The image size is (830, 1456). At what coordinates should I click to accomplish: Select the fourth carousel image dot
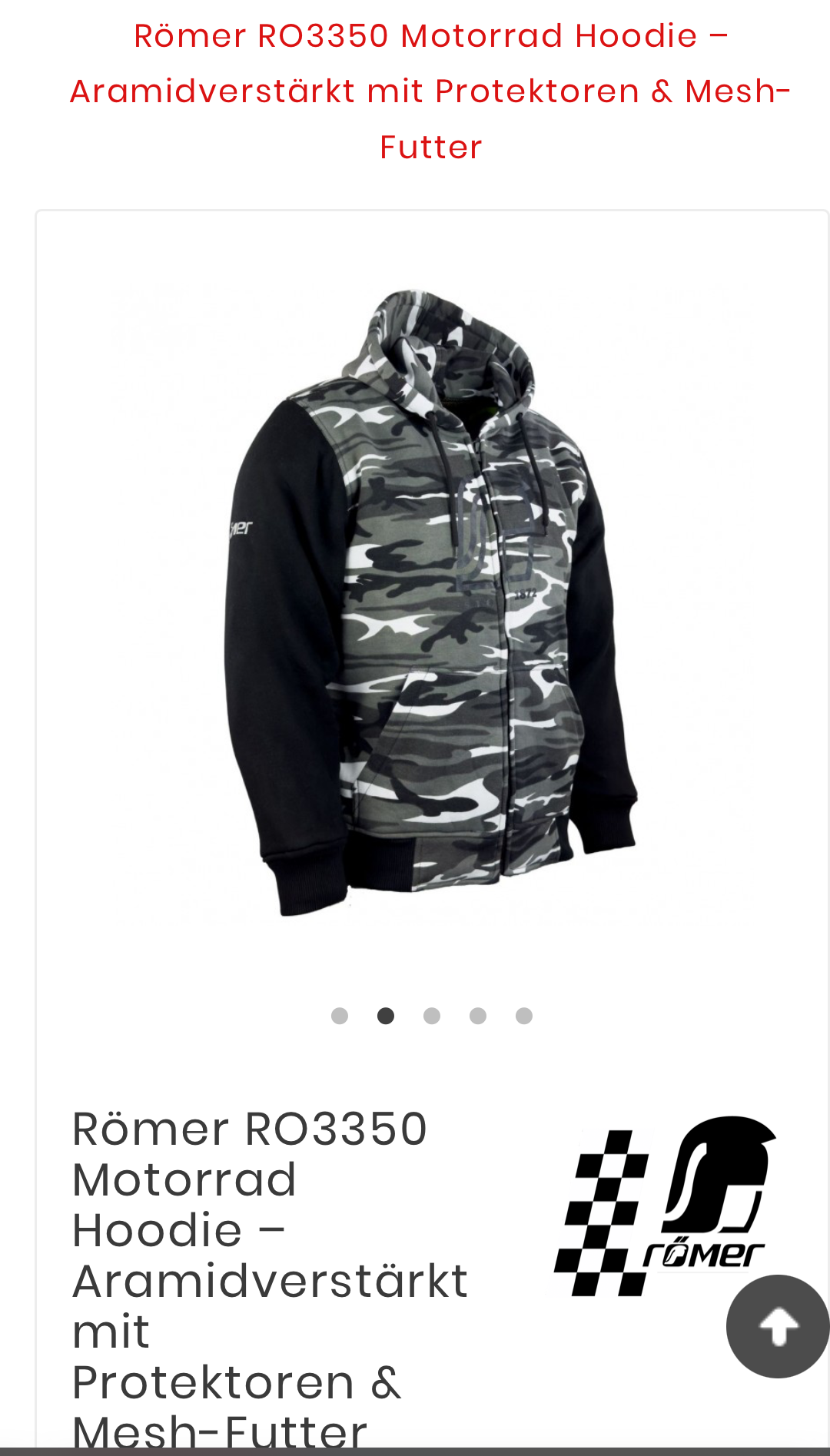[x=478, y=1016]
